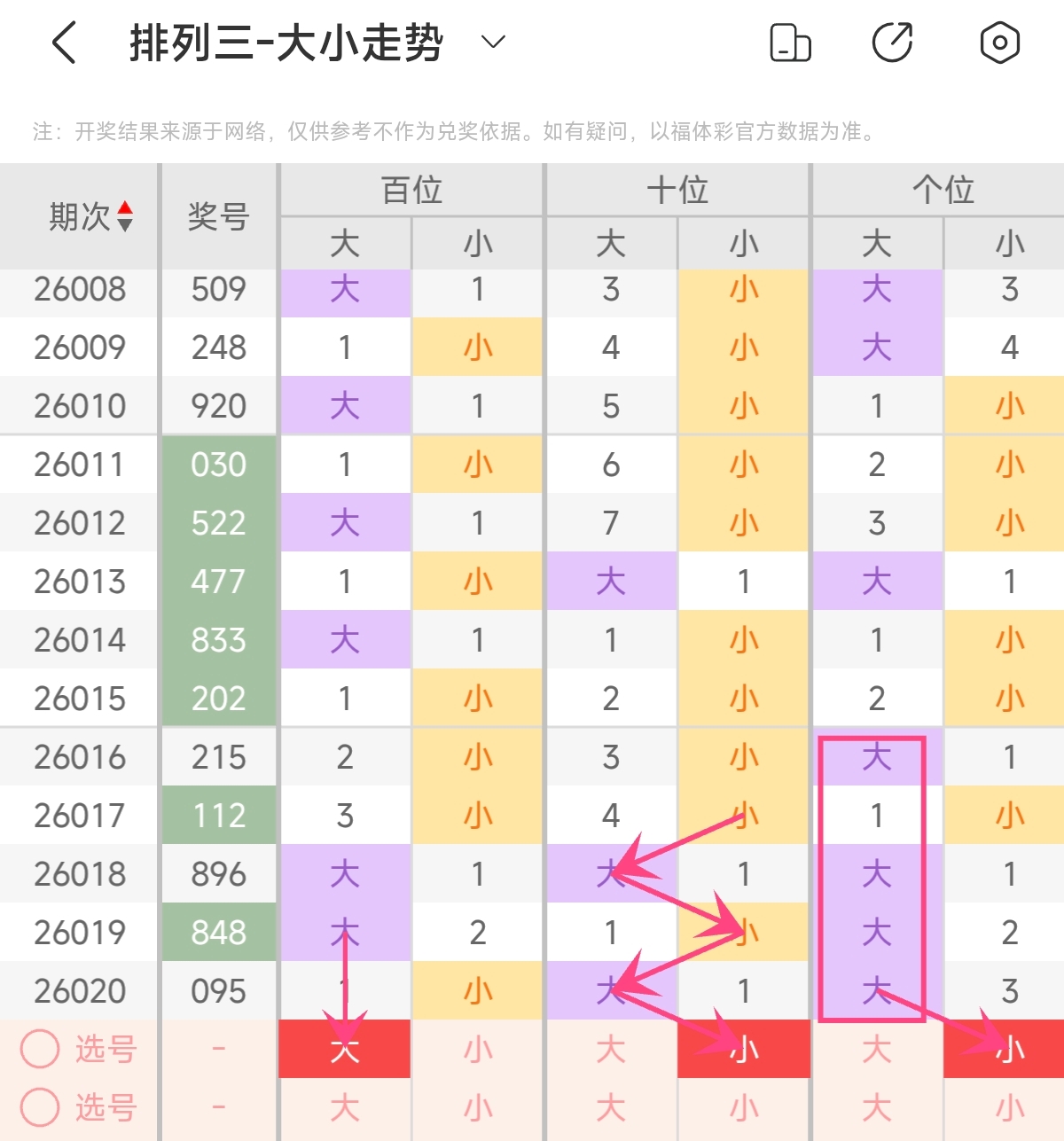Share this trend chart
Image resolution: width=1064 pixels, height=1141 pixels.
(893, 43)
